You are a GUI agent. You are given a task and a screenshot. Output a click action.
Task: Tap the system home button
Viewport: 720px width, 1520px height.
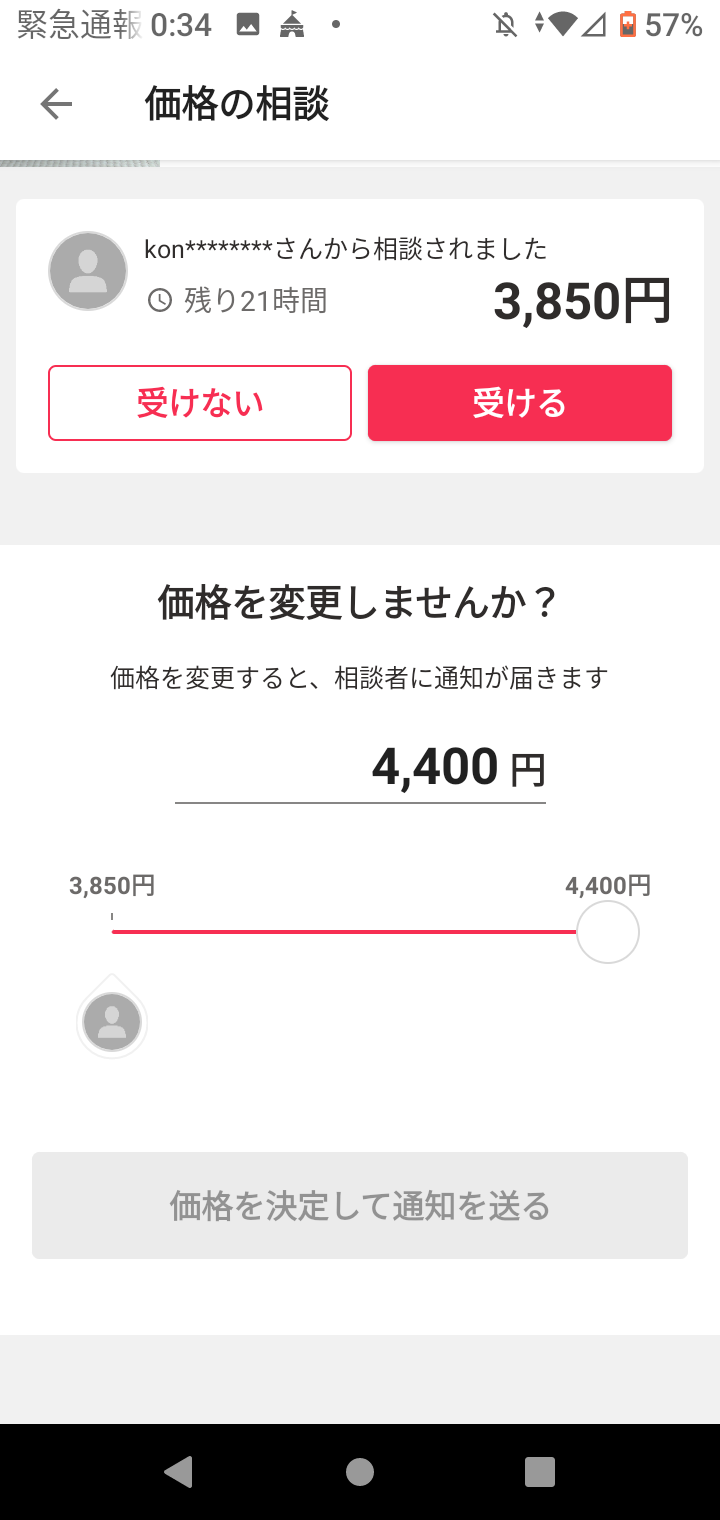[x=360, y=1471]
